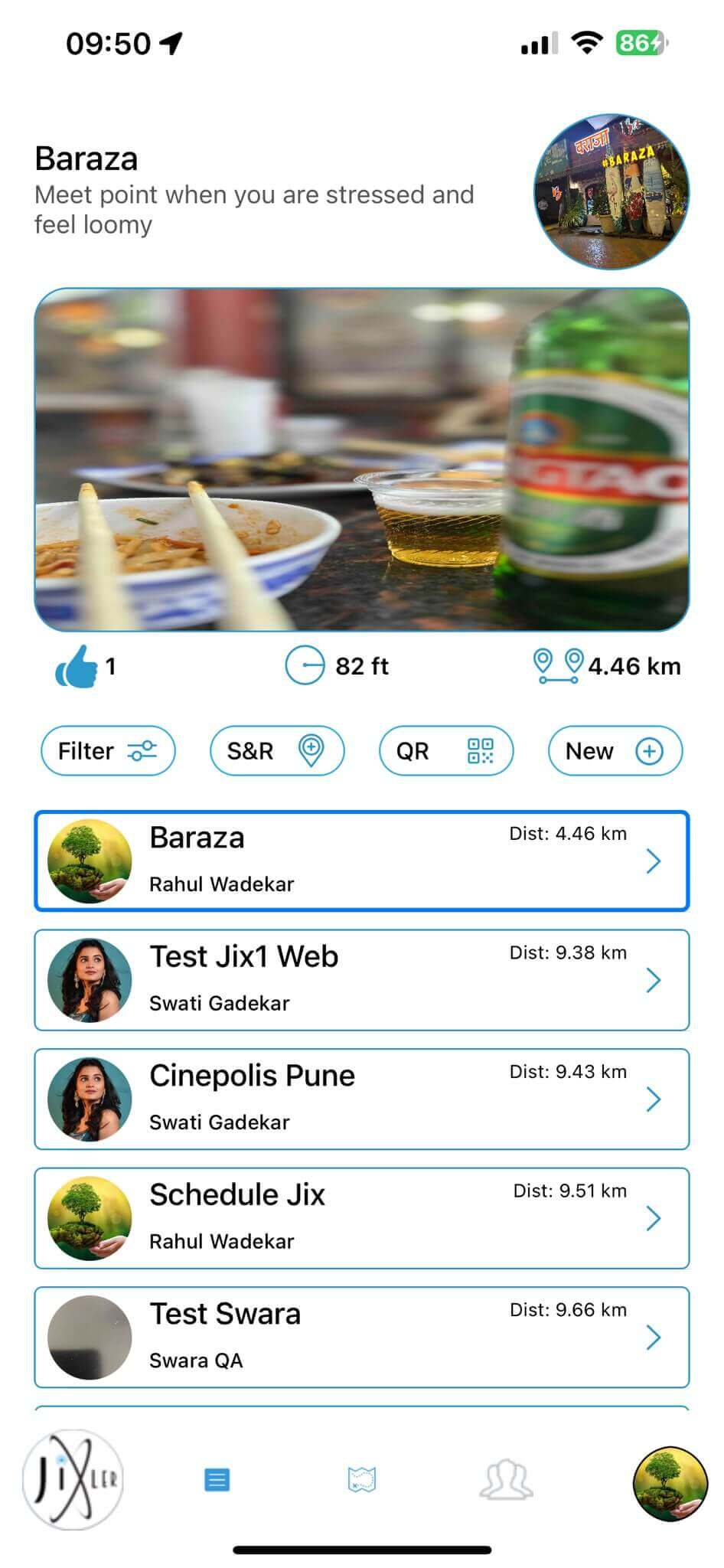Show the 4.46 km route distance
Image resolution: width=724 pixels, height=1568 pixels.
pyautogui.click(x=607, y=666)
